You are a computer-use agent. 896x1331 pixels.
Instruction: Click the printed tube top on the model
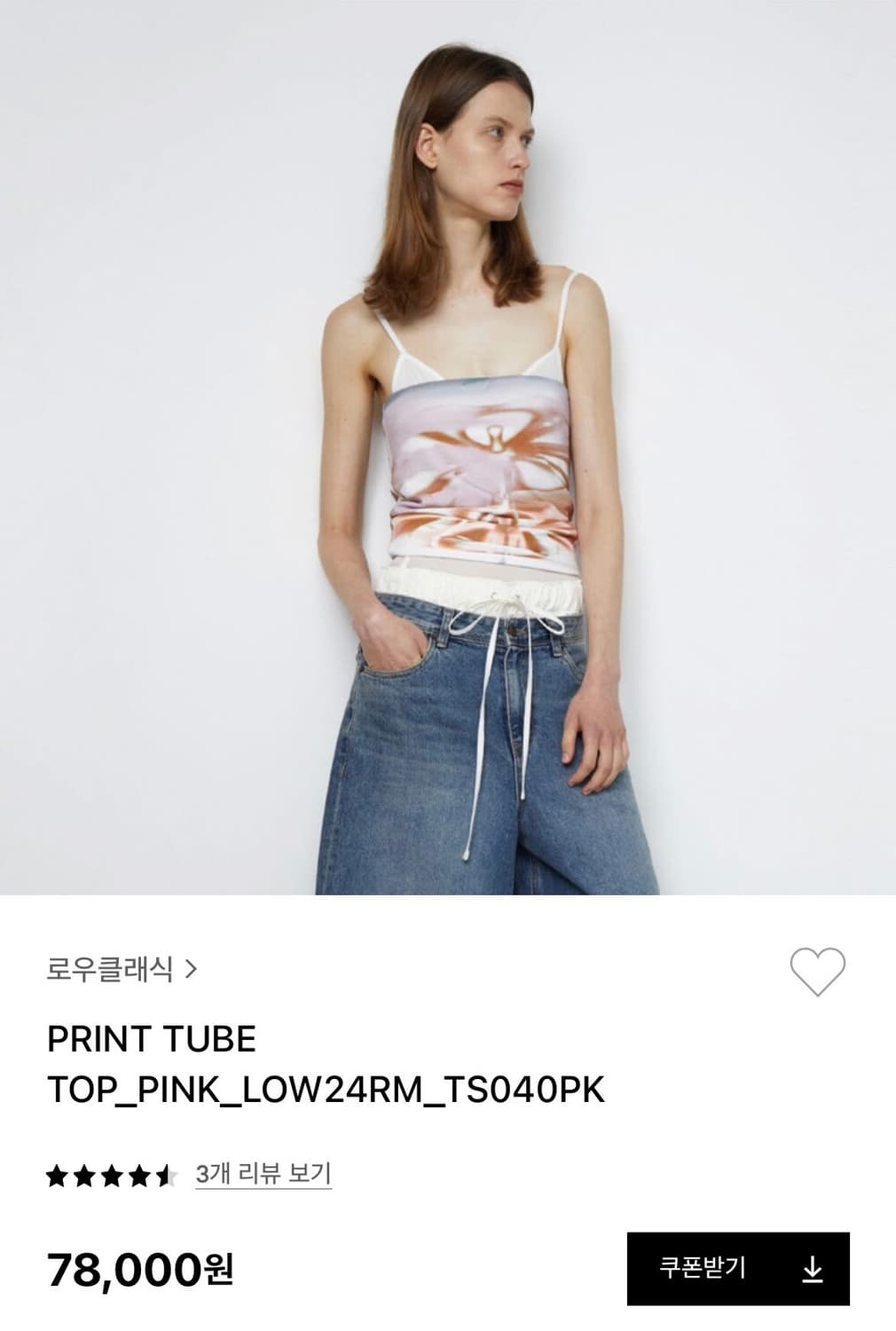click(x=479, y=470)
